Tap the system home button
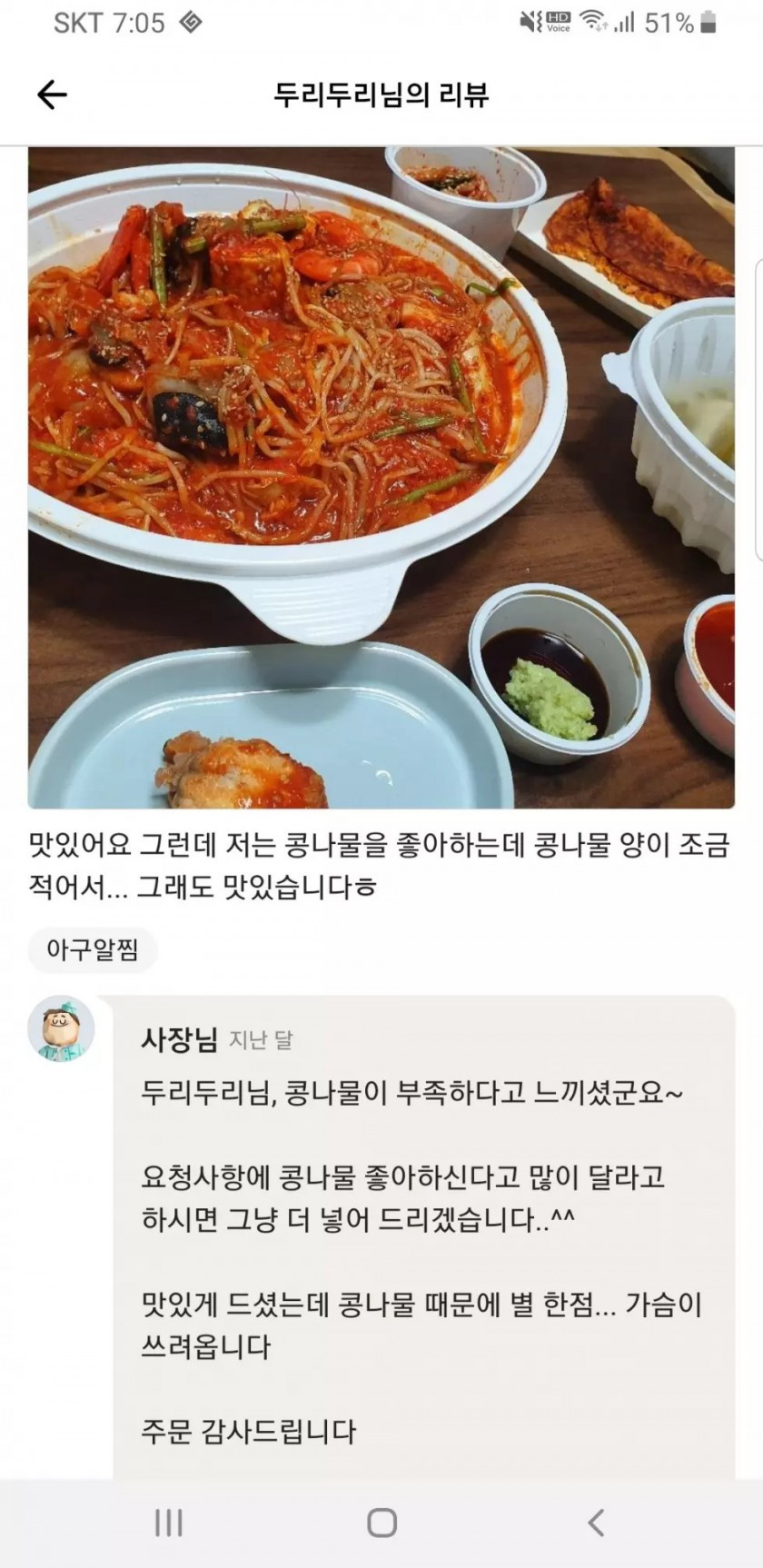This screenshot has width=763, height=1568. coord(381,1523)
